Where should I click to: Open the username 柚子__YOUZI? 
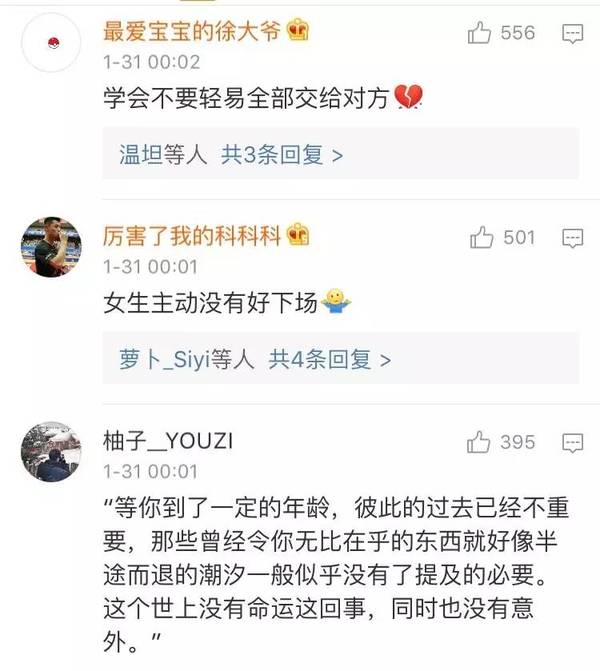171,441
